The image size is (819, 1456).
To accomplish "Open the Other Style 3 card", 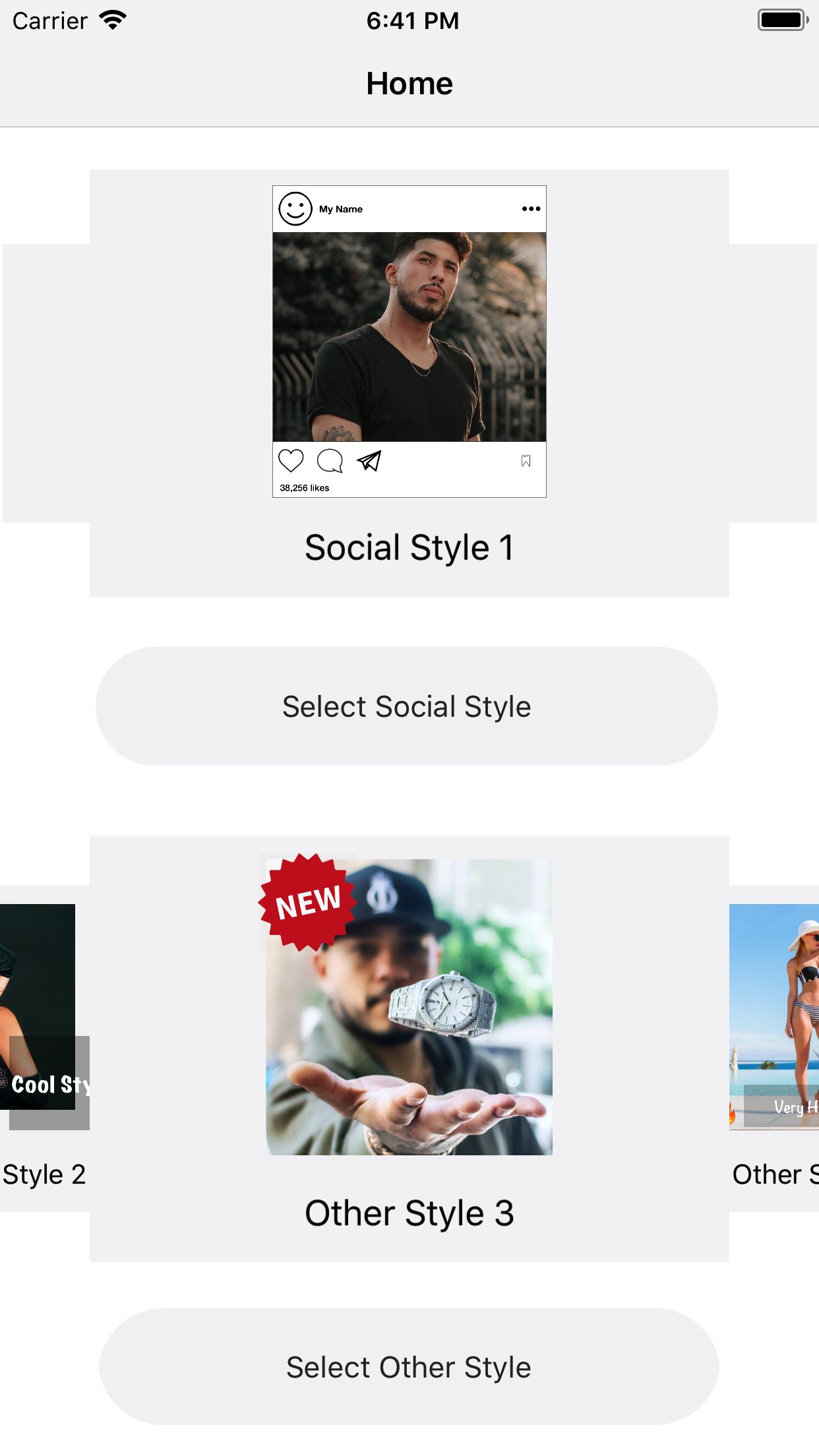I will [x=409, y=1048].
